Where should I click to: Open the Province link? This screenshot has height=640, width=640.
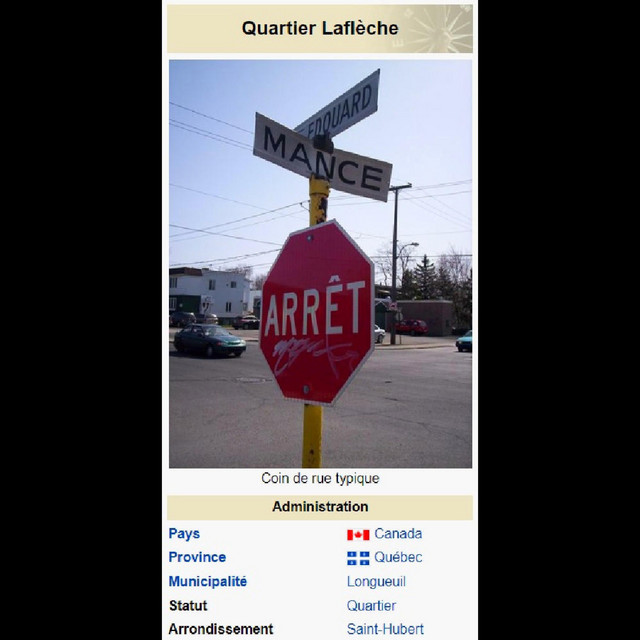pos(197,558)
